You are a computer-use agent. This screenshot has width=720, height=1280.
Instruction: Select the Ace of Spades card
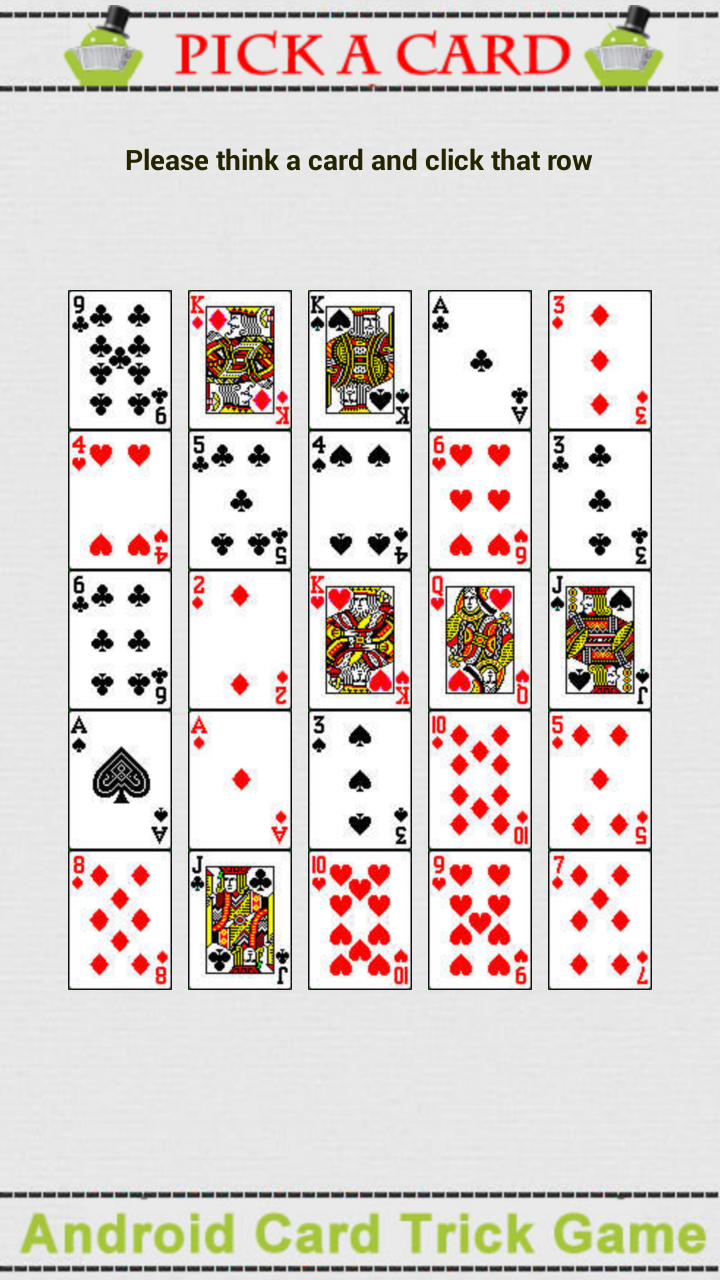[x=119, y=780]
